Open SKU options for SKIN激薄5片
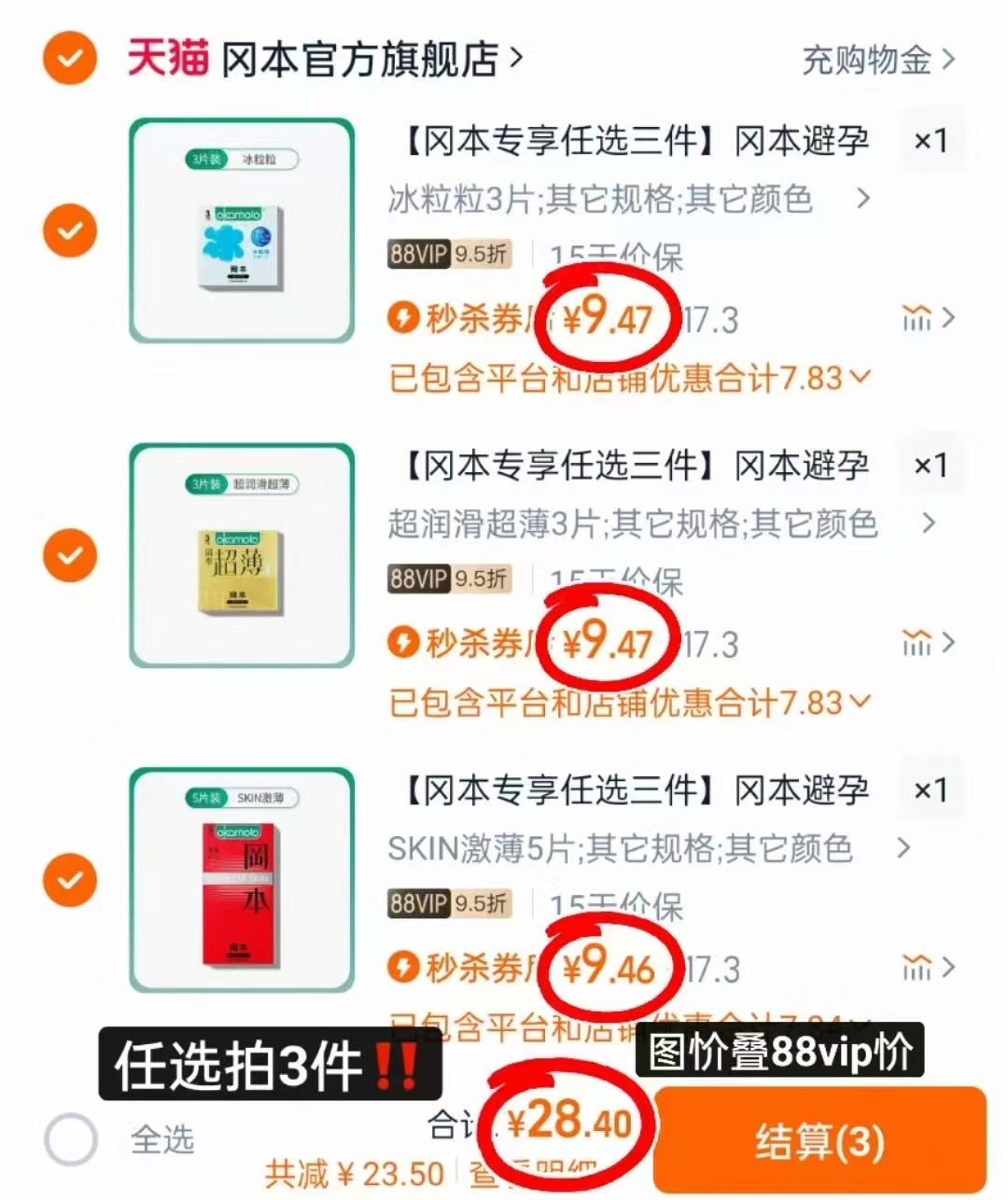1008x1200 pixels. pyautogui.click(x=903, y=848)
